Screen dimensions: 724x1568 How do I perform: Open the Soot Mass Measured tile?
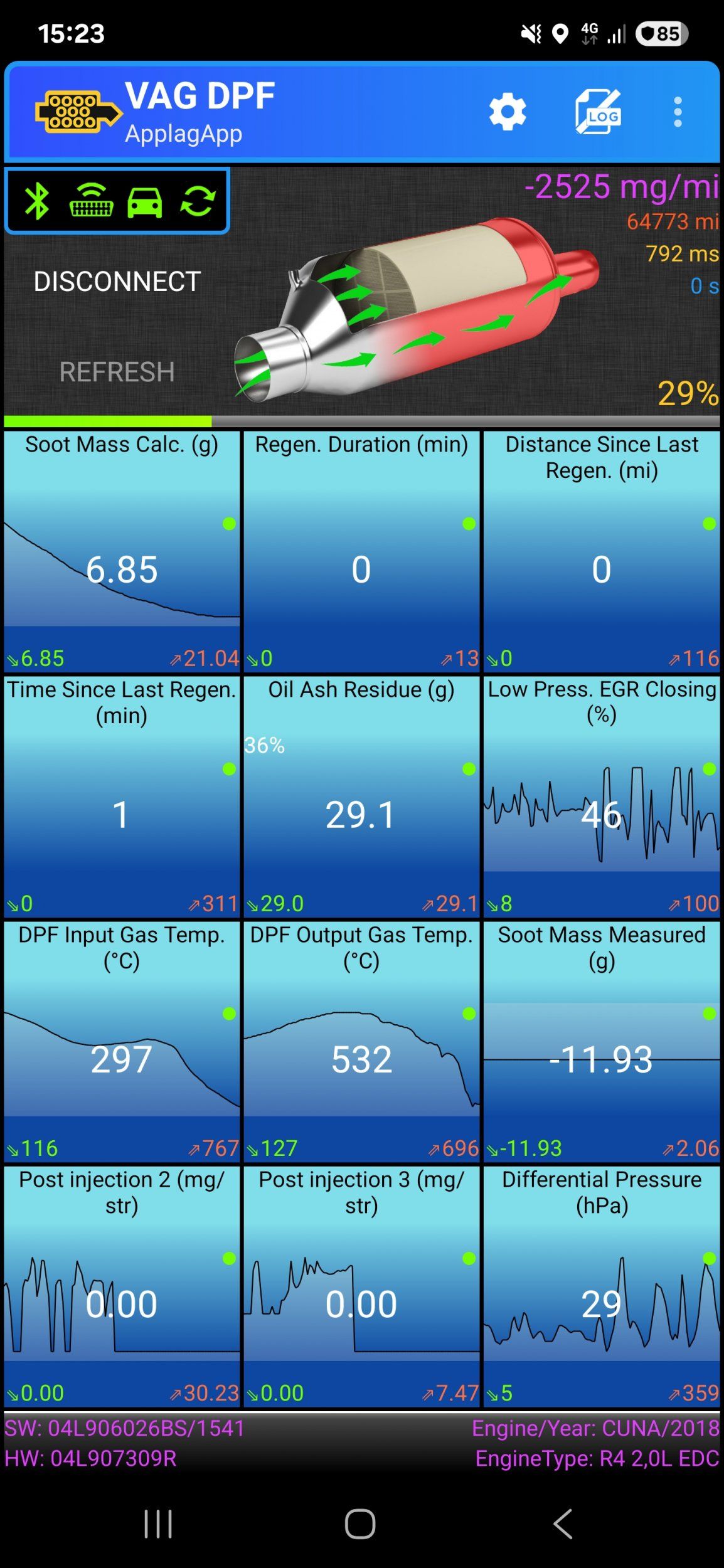pos(602,1041)
